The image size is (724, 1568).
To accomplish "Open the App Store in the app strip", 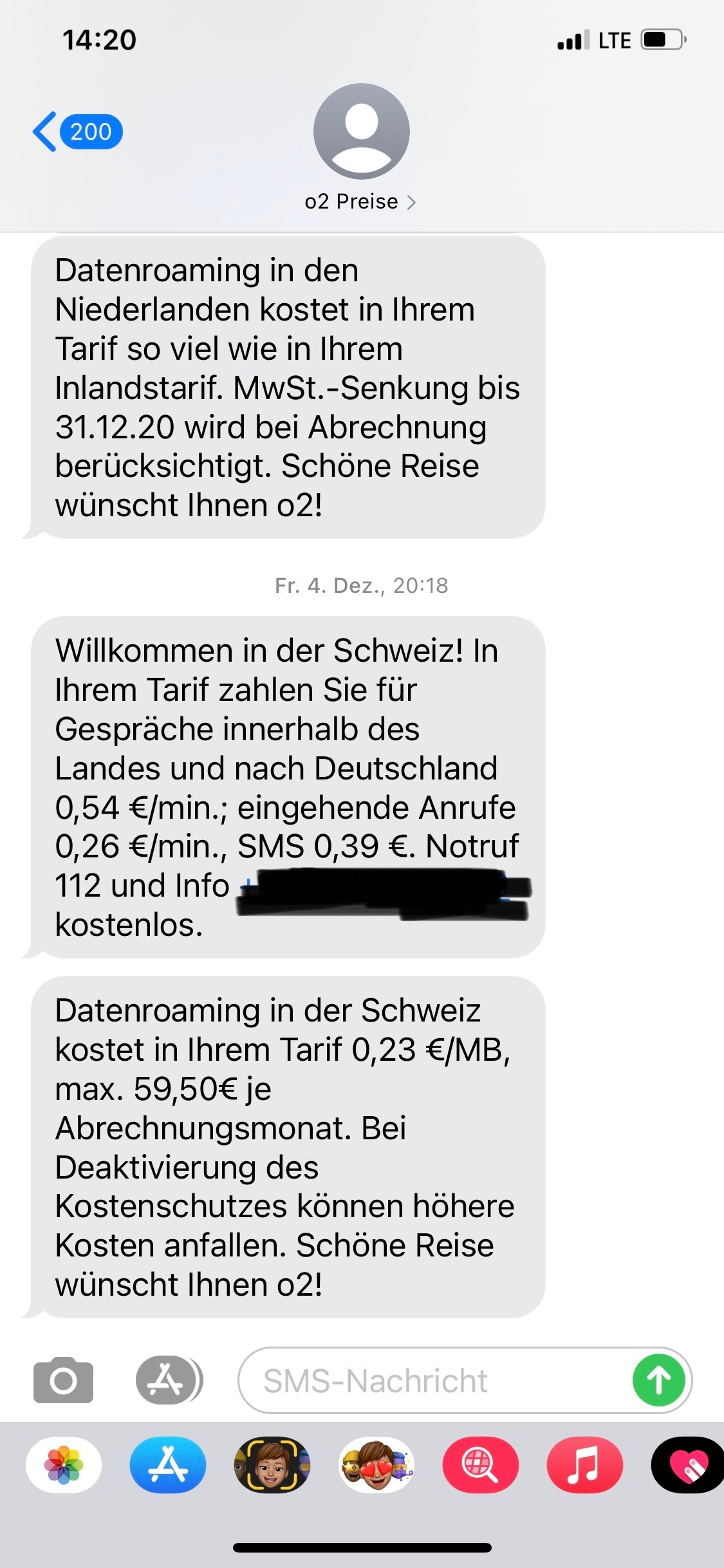I will (x=168, y=1465).
